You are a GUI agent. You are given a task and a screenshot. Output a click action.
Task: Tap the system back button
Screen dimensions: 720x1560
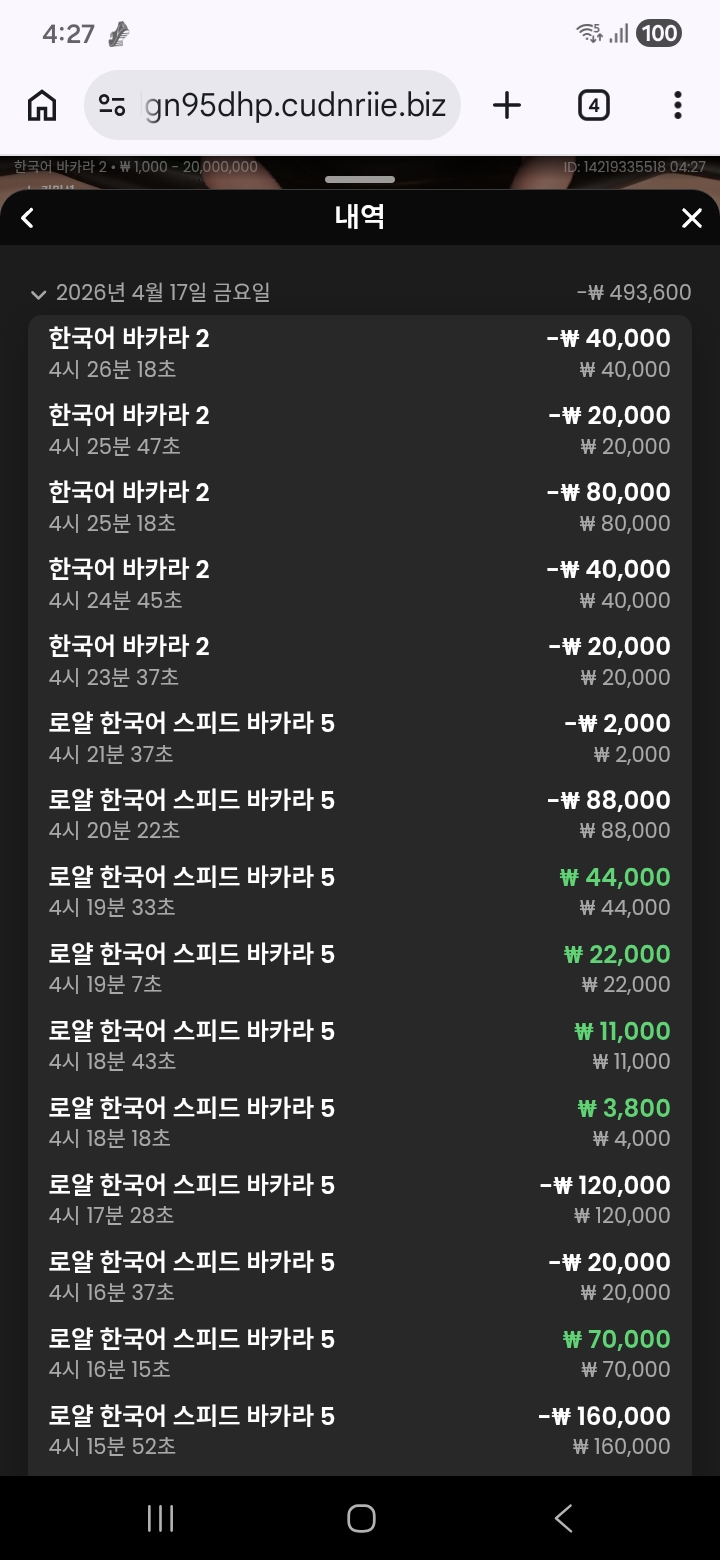click(x=563, y=1519)
